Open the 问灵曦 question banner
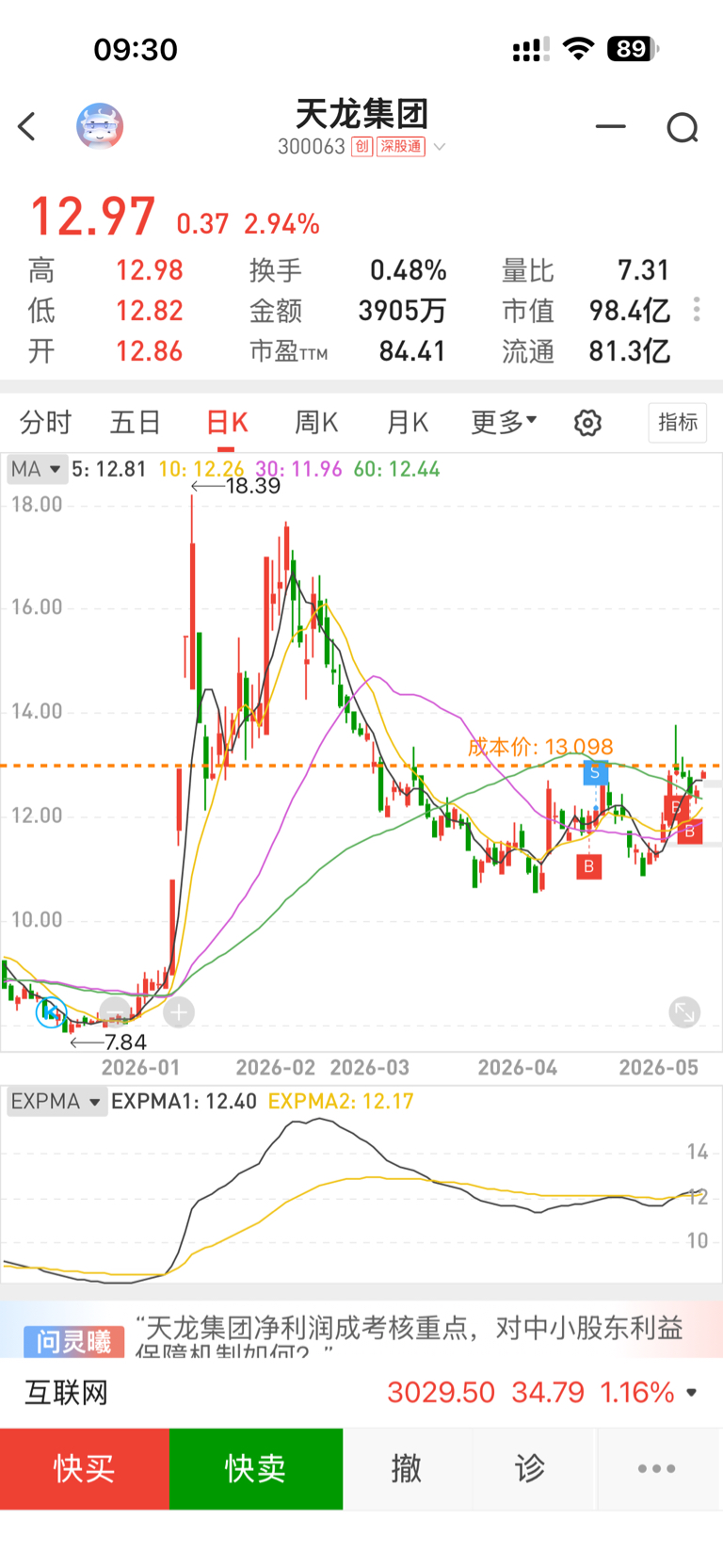This screenshot has width=723, height=1568. click(x=361, y=1330)
